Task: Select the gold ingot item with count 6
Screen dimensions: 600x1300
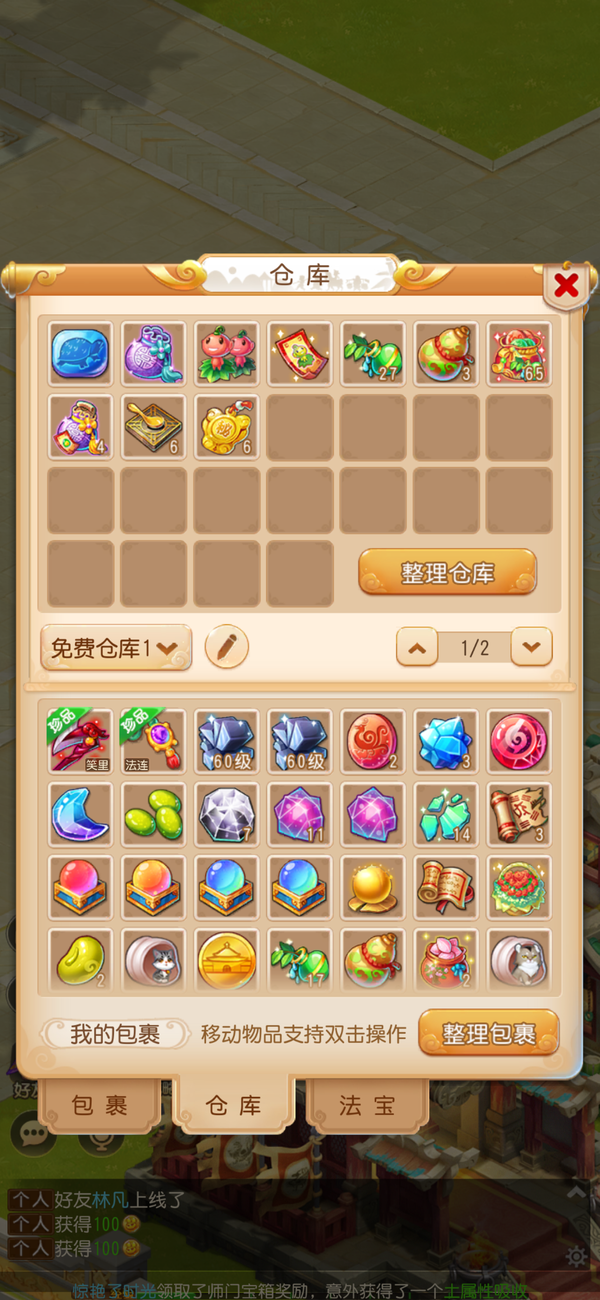Action: pyautogui.click(x=226, y=427)
